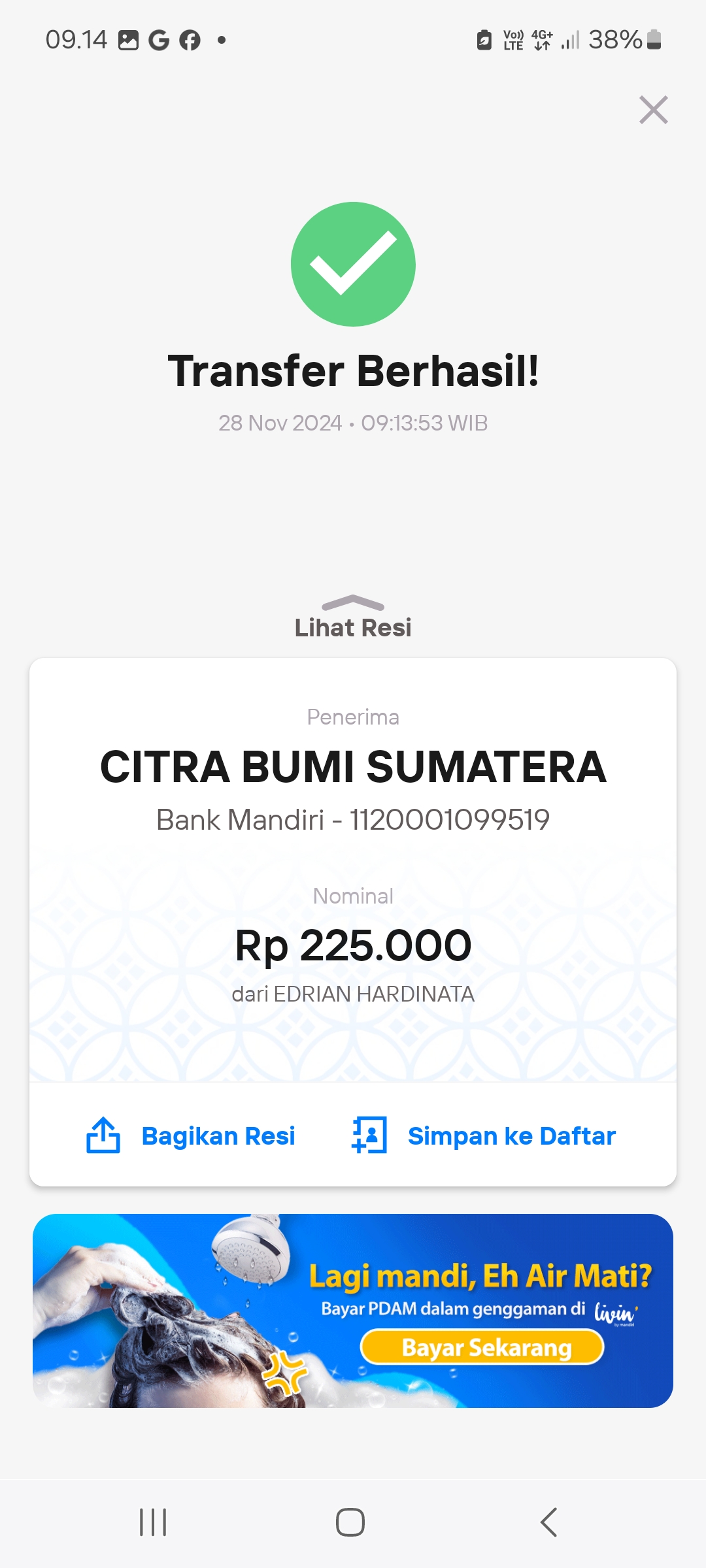Open the PDAM payment promo banner
This screenshot has width=706, height=1568.
pos(353,1311)
